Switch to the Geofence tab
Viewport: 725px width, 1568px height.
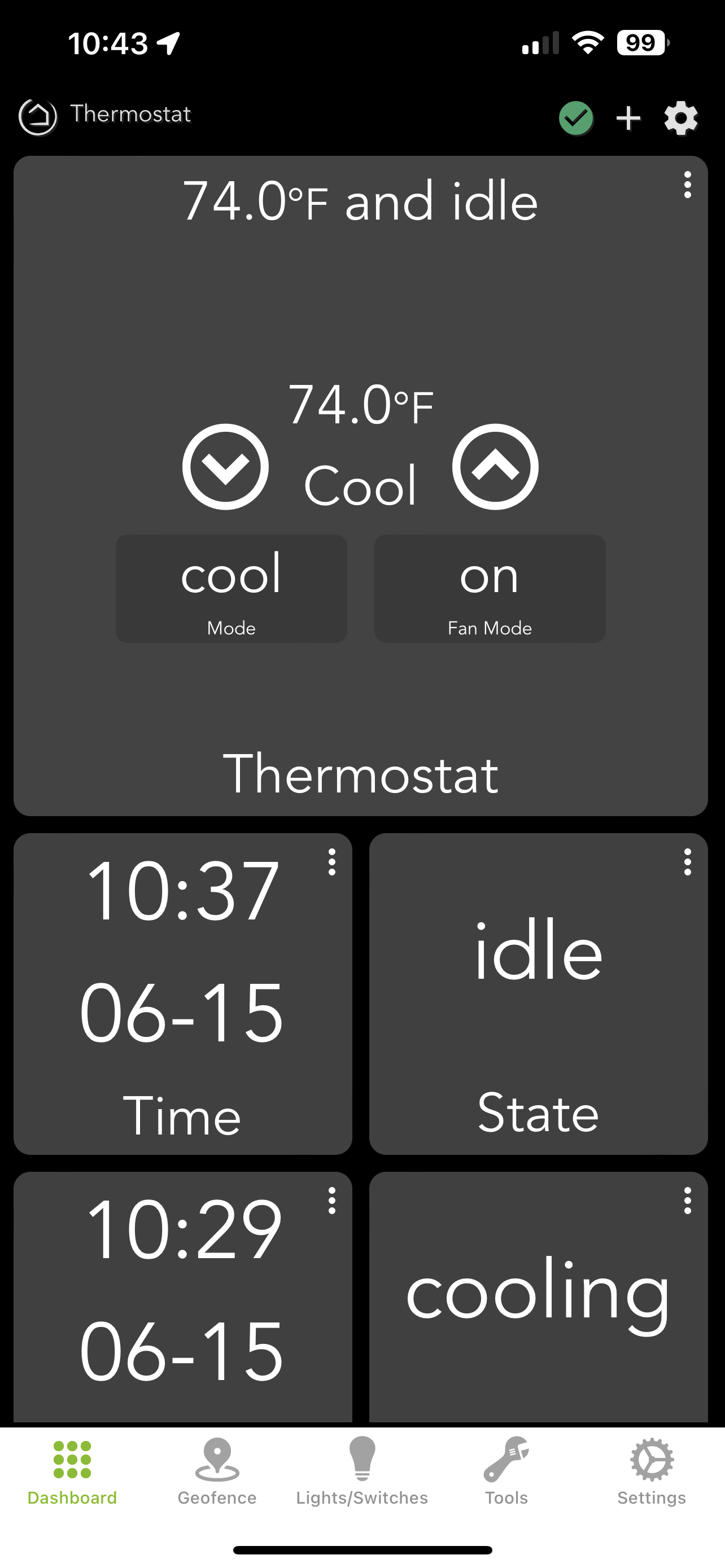tap(217, 1471)
